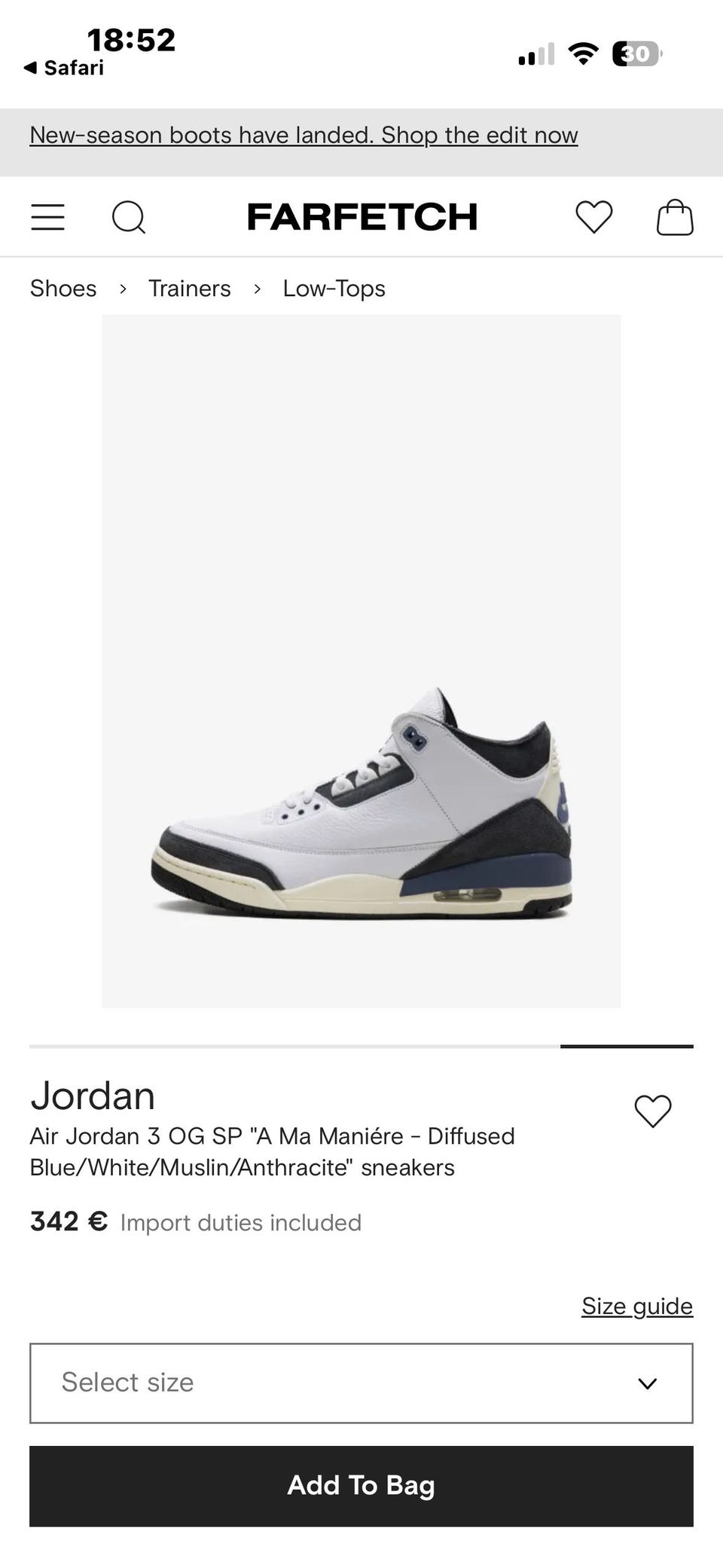Open the new-season boots promo link
The width and height of the screenshot is (723, 1568).
pyautogui.click(x=304, y=135)
